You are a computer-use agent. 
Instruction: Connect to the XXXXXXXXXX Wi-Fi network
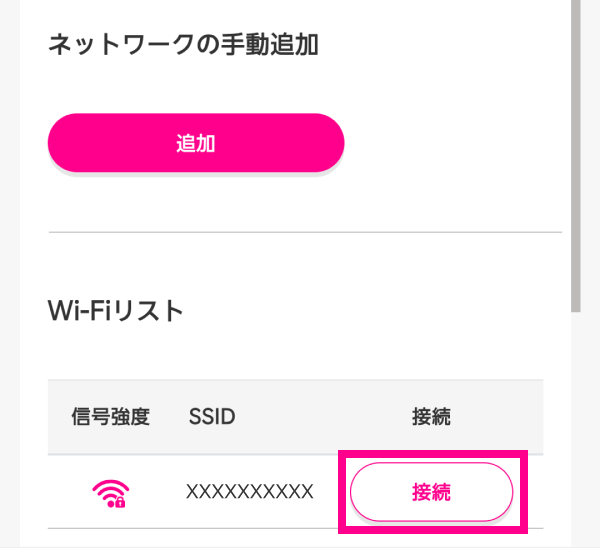coord(431,492)
